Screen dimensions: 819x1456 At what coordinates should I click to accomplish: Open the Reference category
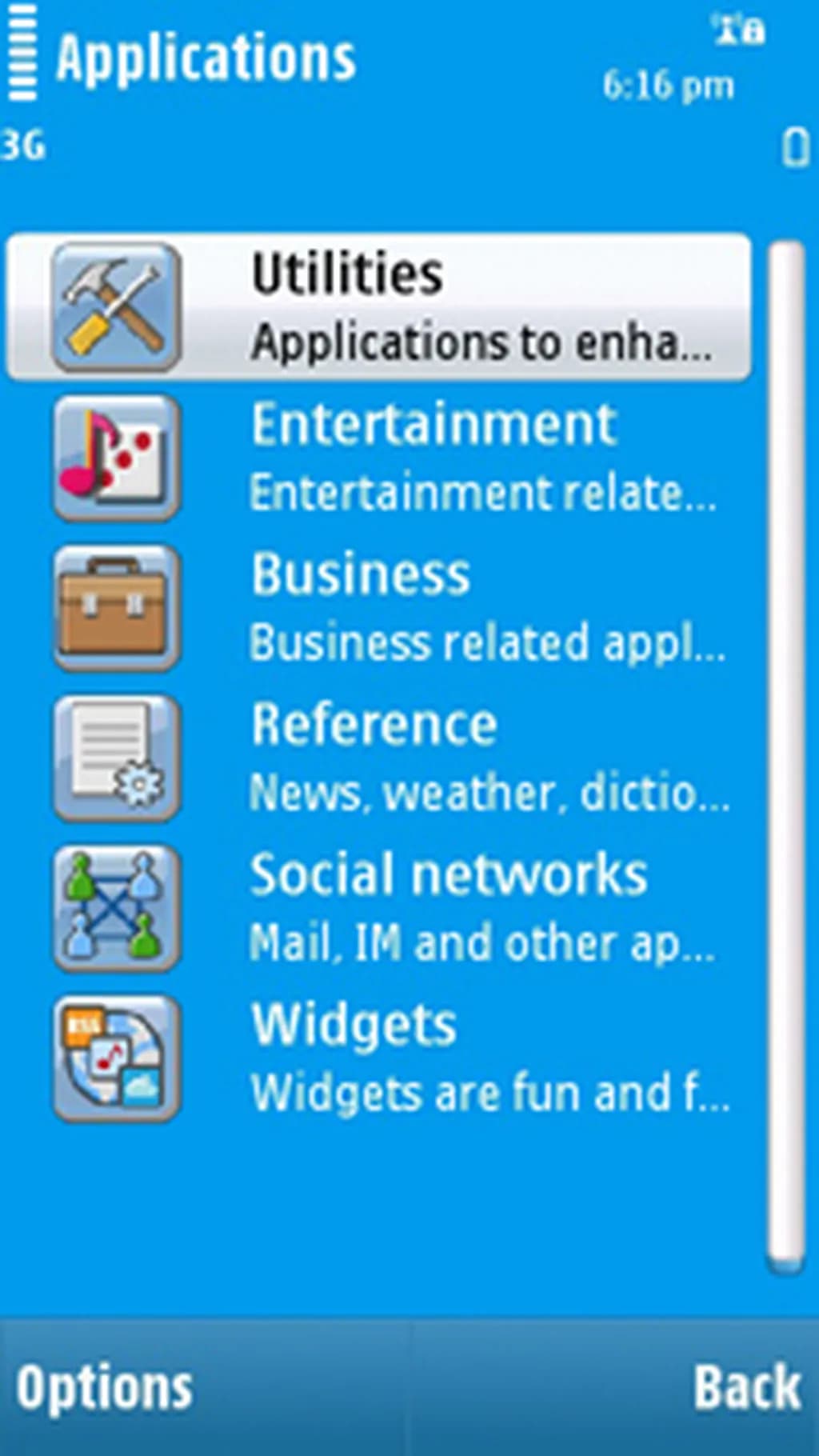(380, 758)
